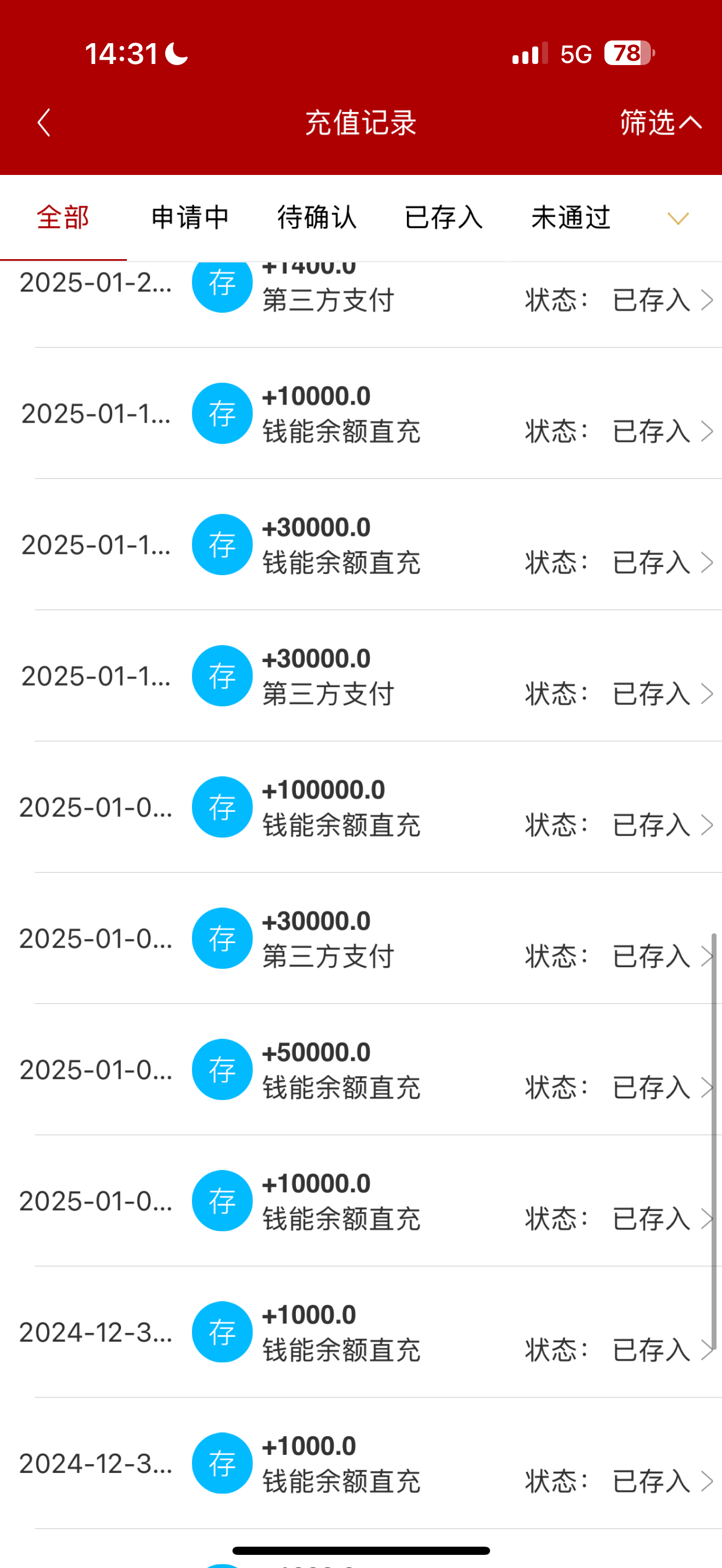Switch to the 申请中 tab
Screen dimensions: 722x1568
[190, 218]
